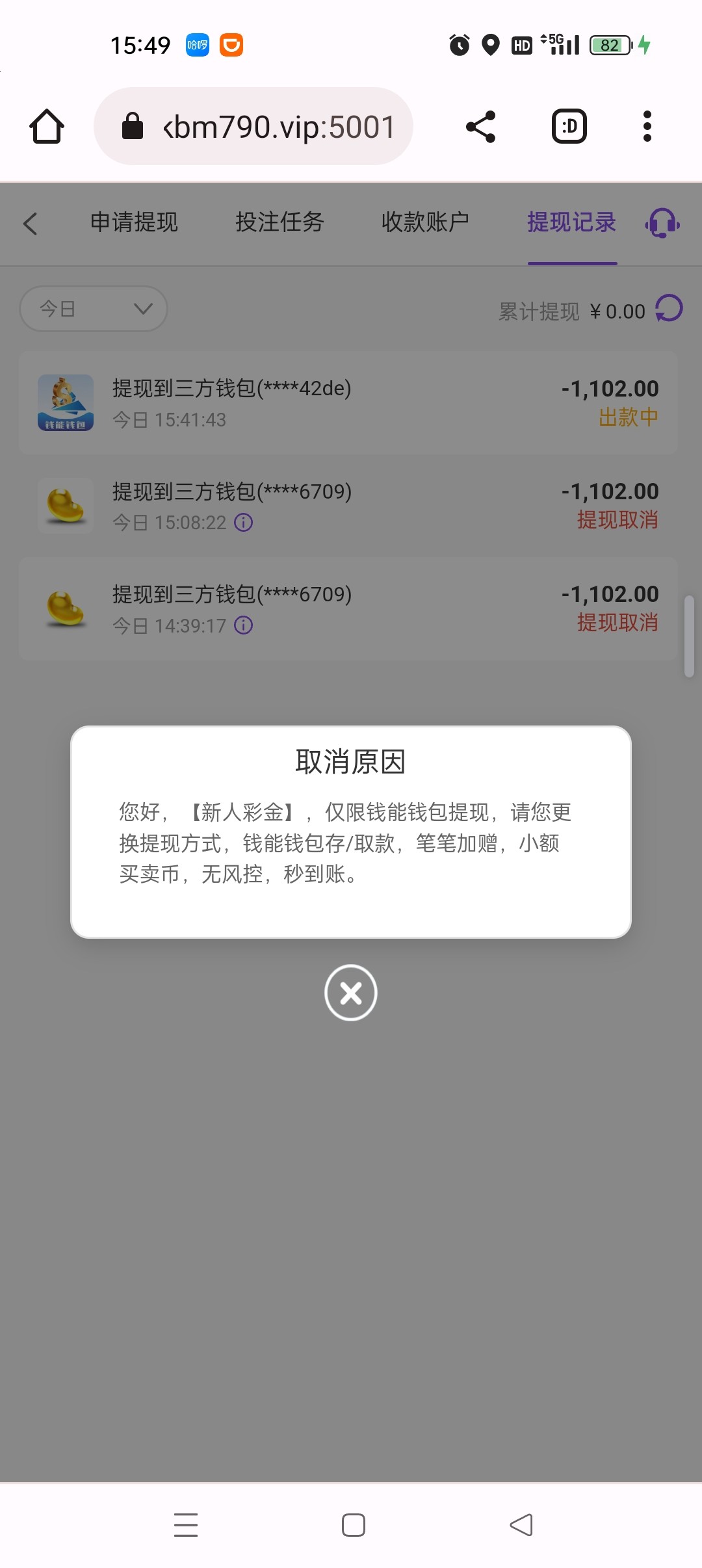Open the browser overflow menu

647,126
